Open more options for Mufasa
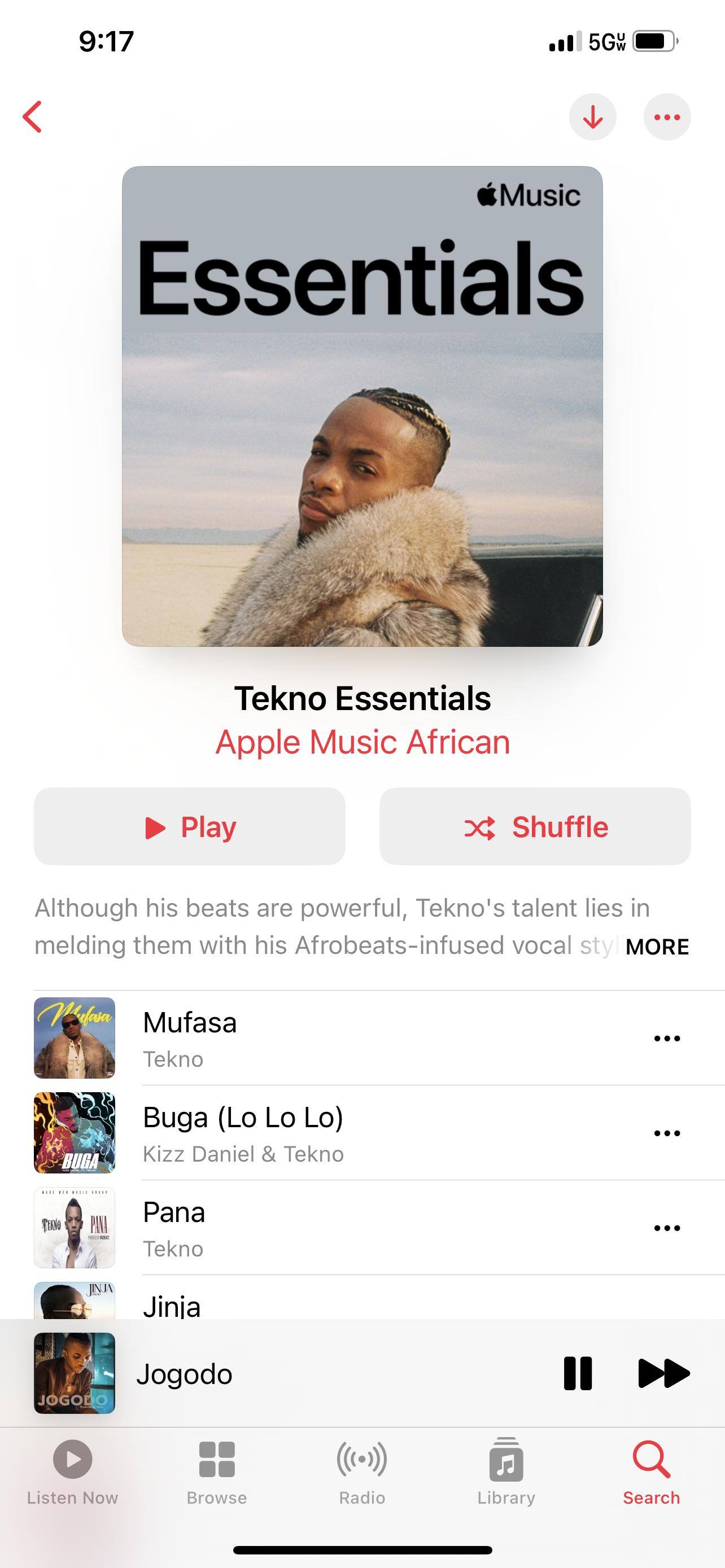725x1568 pixels. point(667,1039)
